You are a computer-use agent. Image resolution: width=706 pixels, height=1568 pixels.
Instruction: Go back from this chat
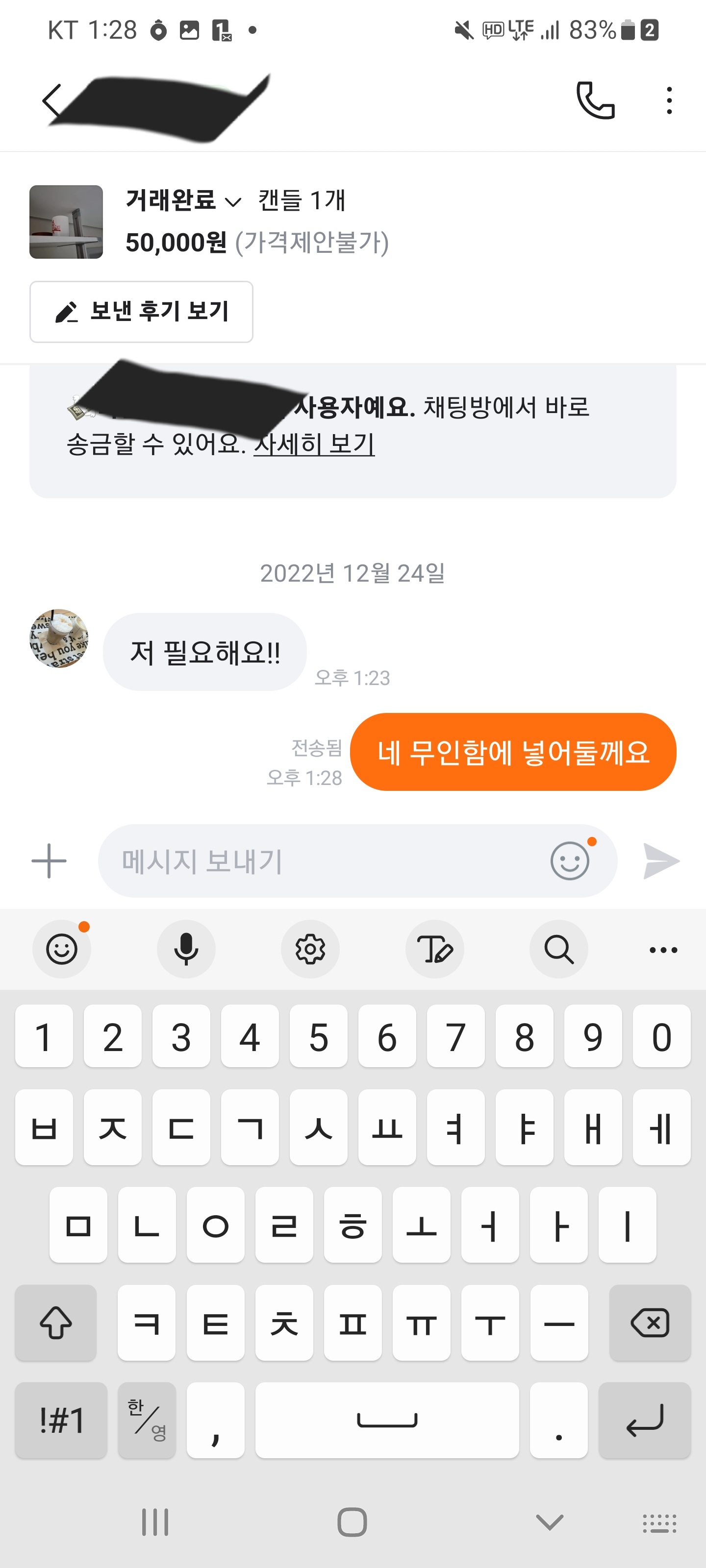52,100
